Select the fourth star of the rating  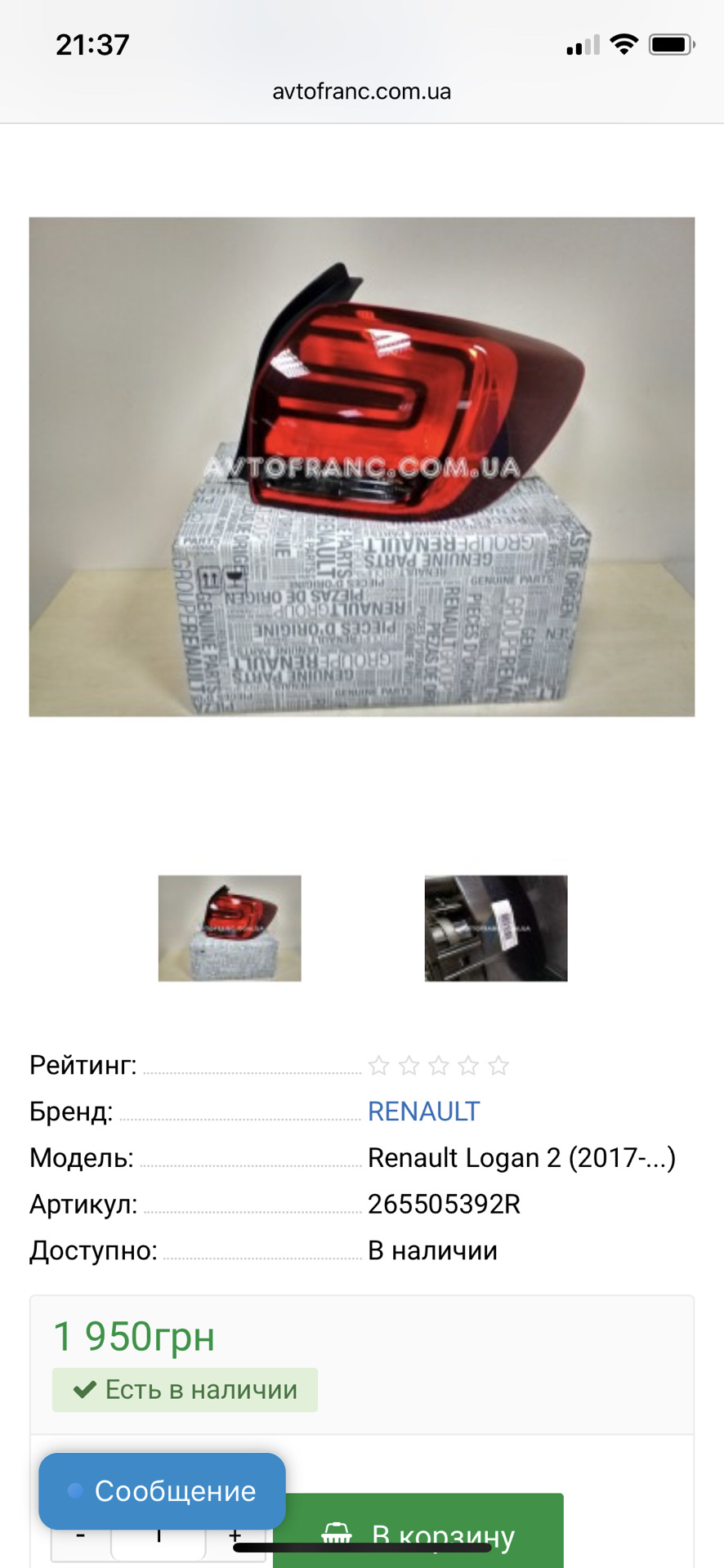[467, 1065]
